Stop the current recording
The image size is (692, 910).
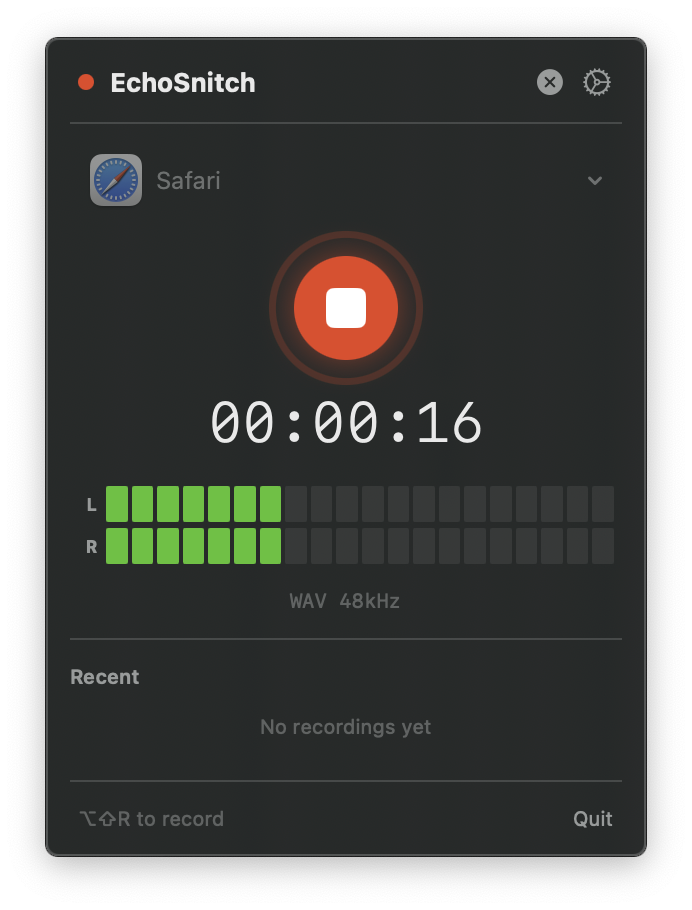[x=346, y=308]
